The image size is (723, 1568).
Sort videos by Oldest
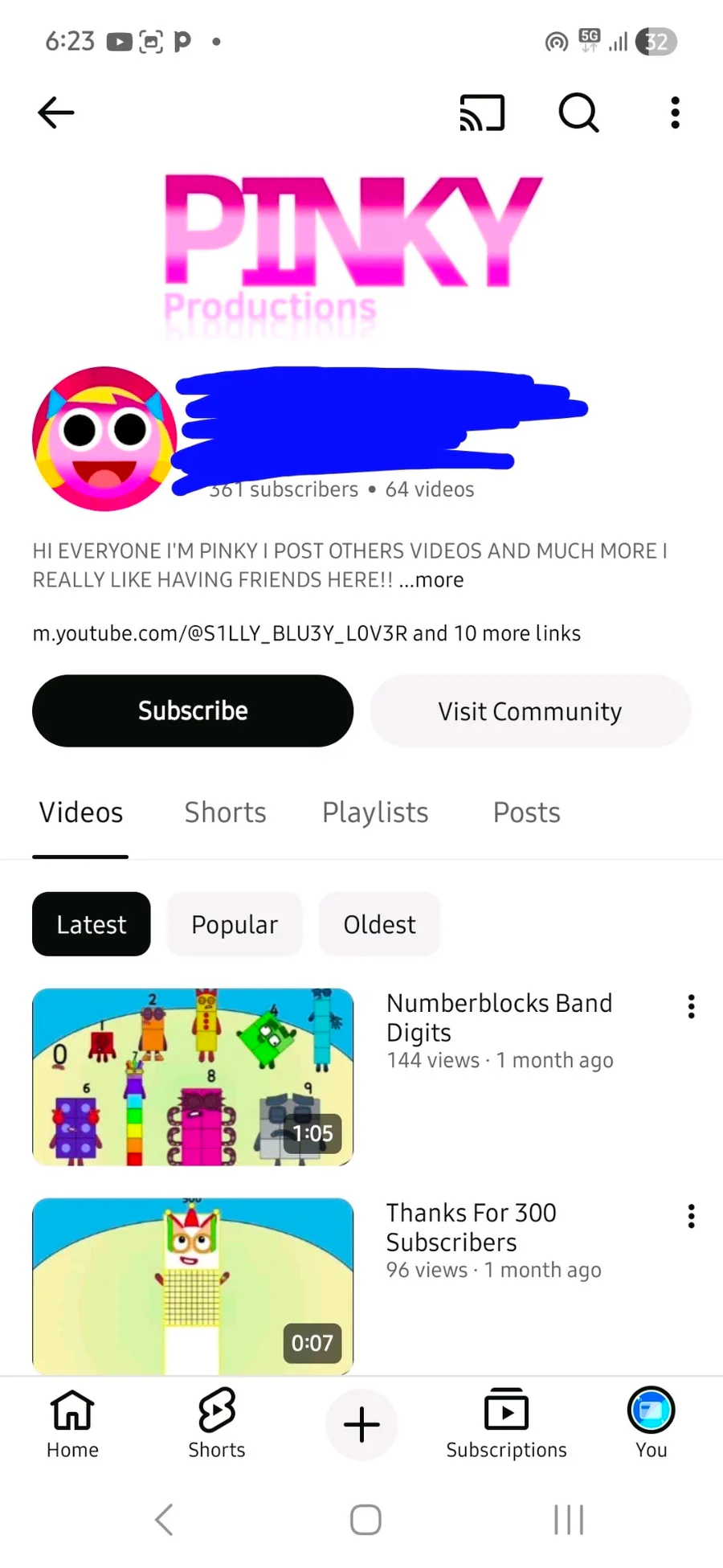tap(379, 924)
